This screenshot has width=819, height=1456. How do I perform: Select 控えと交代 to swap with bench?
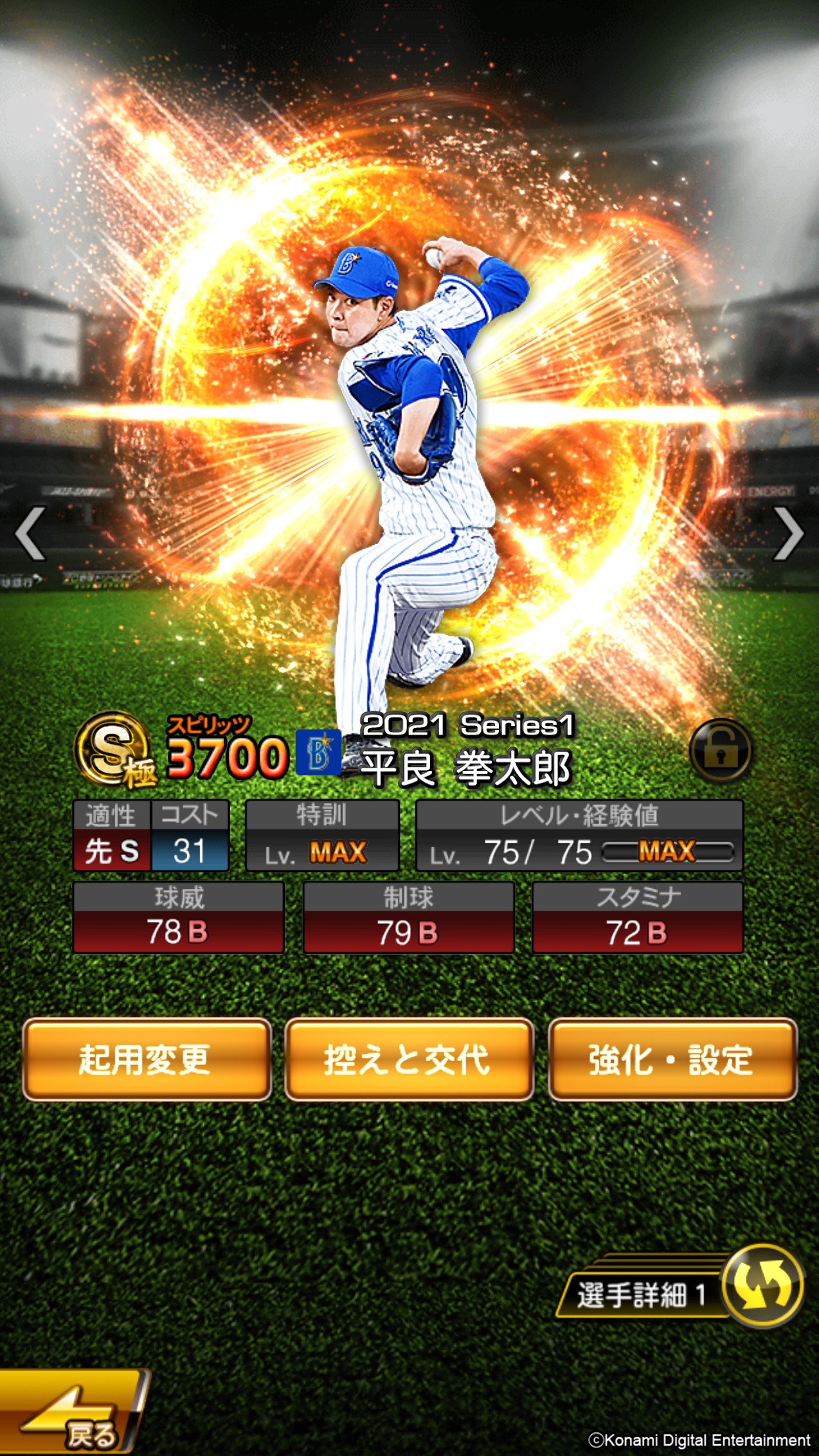point(409,1059)
